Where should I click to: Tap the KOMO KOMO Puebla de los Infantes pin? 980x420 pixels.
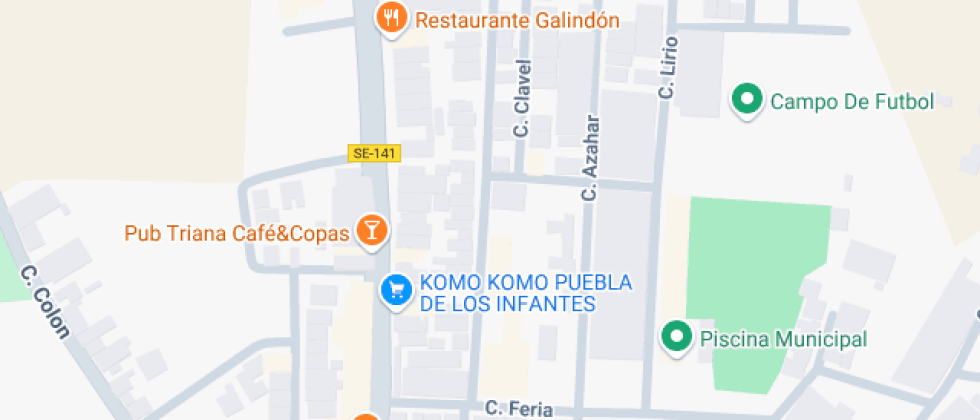point(397,291)
